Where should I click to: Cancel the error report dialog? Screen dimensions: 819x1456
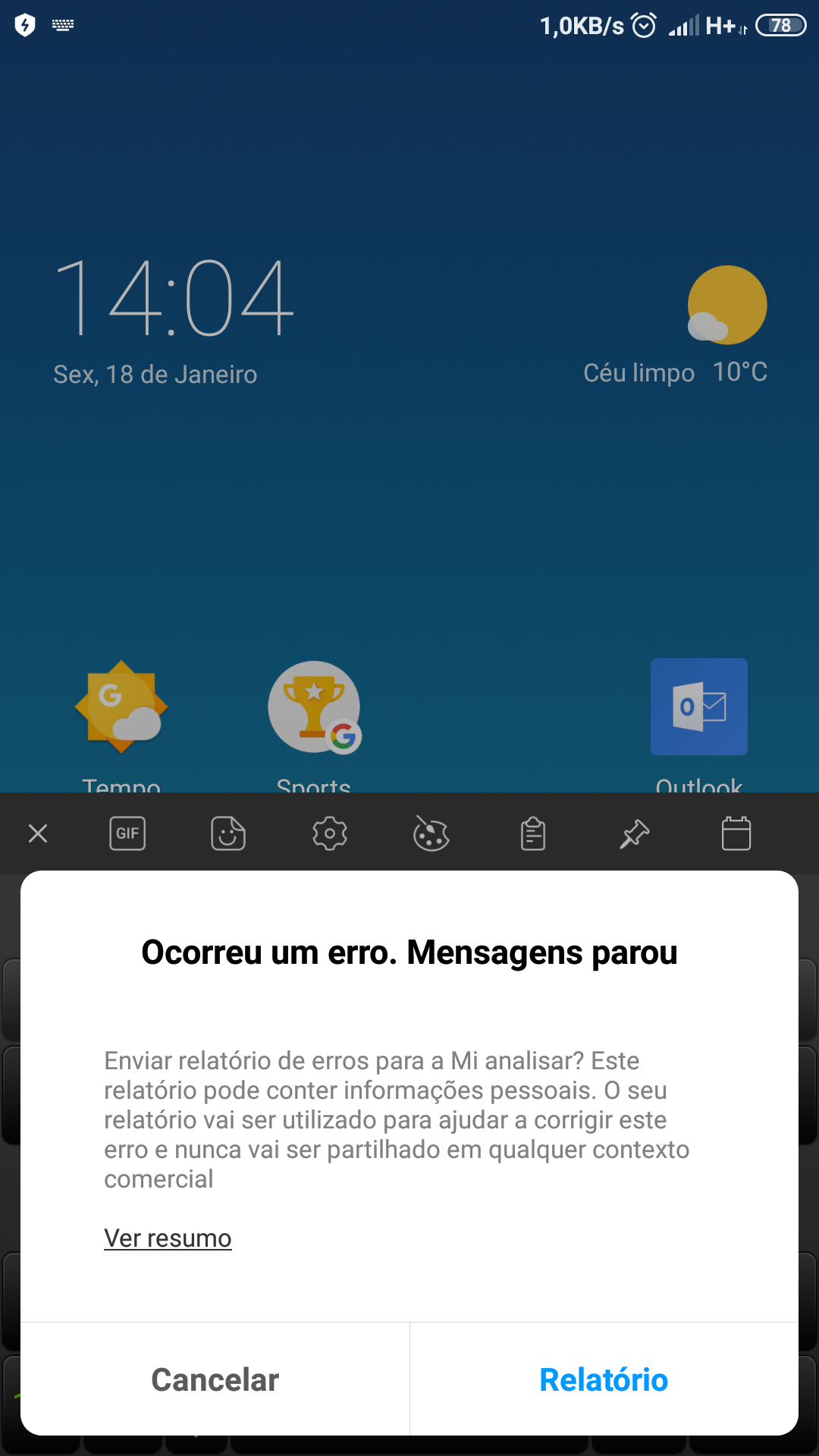(x=215, y=1379)
